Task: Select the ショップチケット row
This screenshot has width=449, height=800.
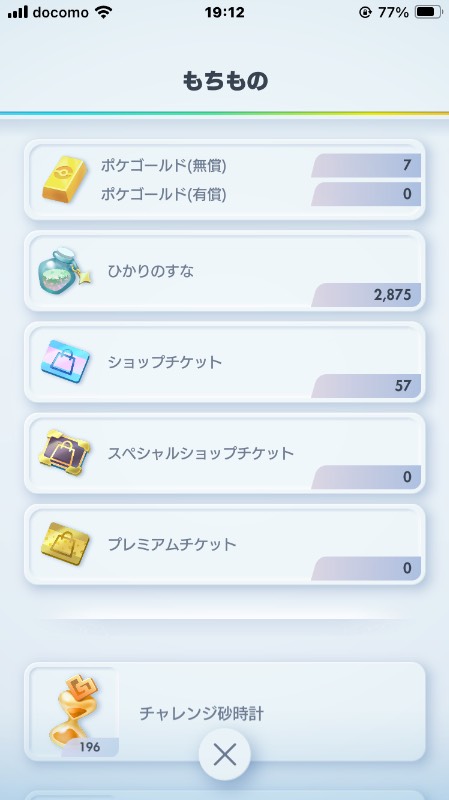Action: [224, 362]
